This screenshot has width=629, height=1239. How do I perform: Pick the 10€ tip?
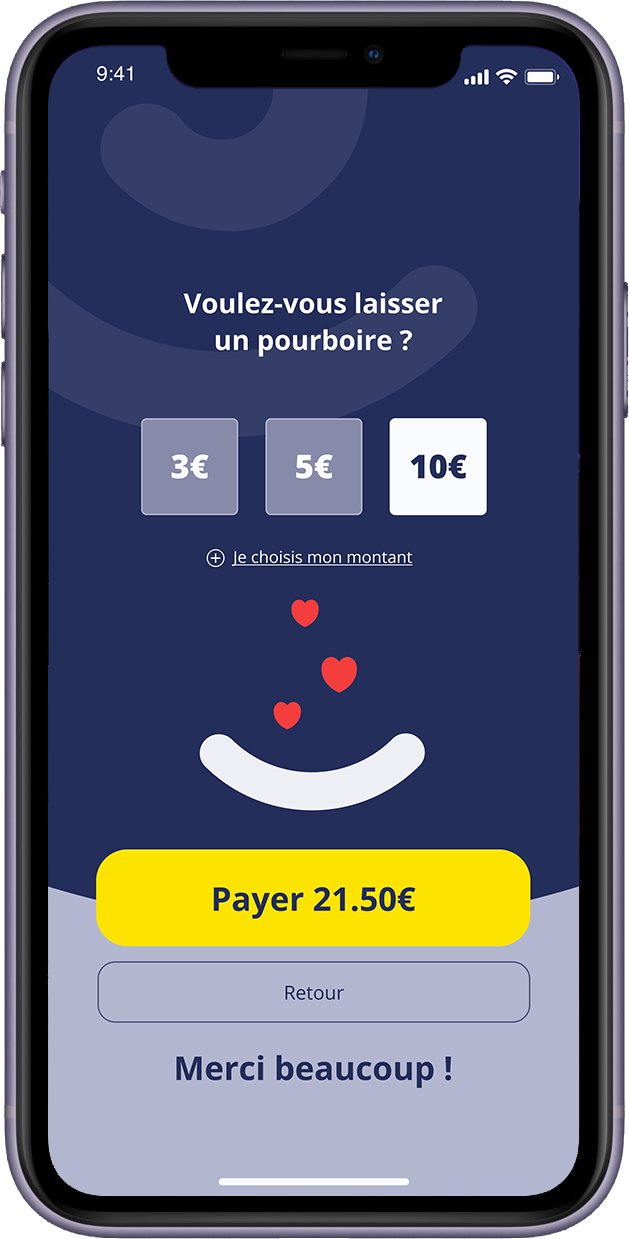coord(438,467)
